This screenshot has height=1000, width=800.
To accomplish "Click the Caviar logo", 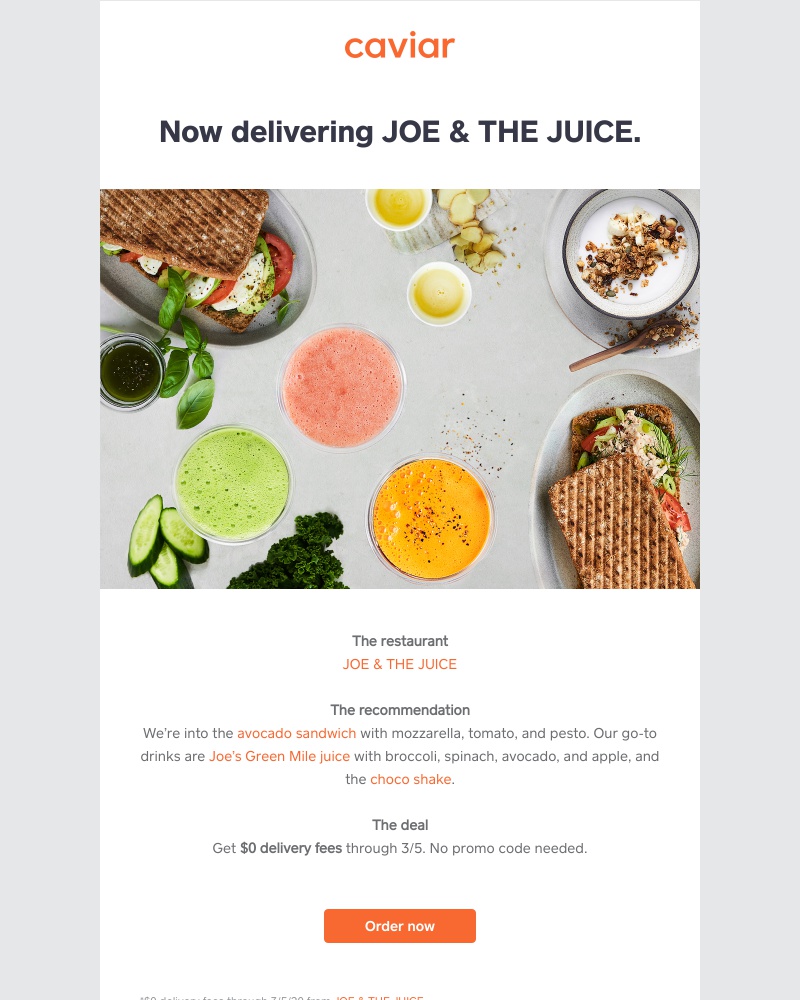I will 399,46.
